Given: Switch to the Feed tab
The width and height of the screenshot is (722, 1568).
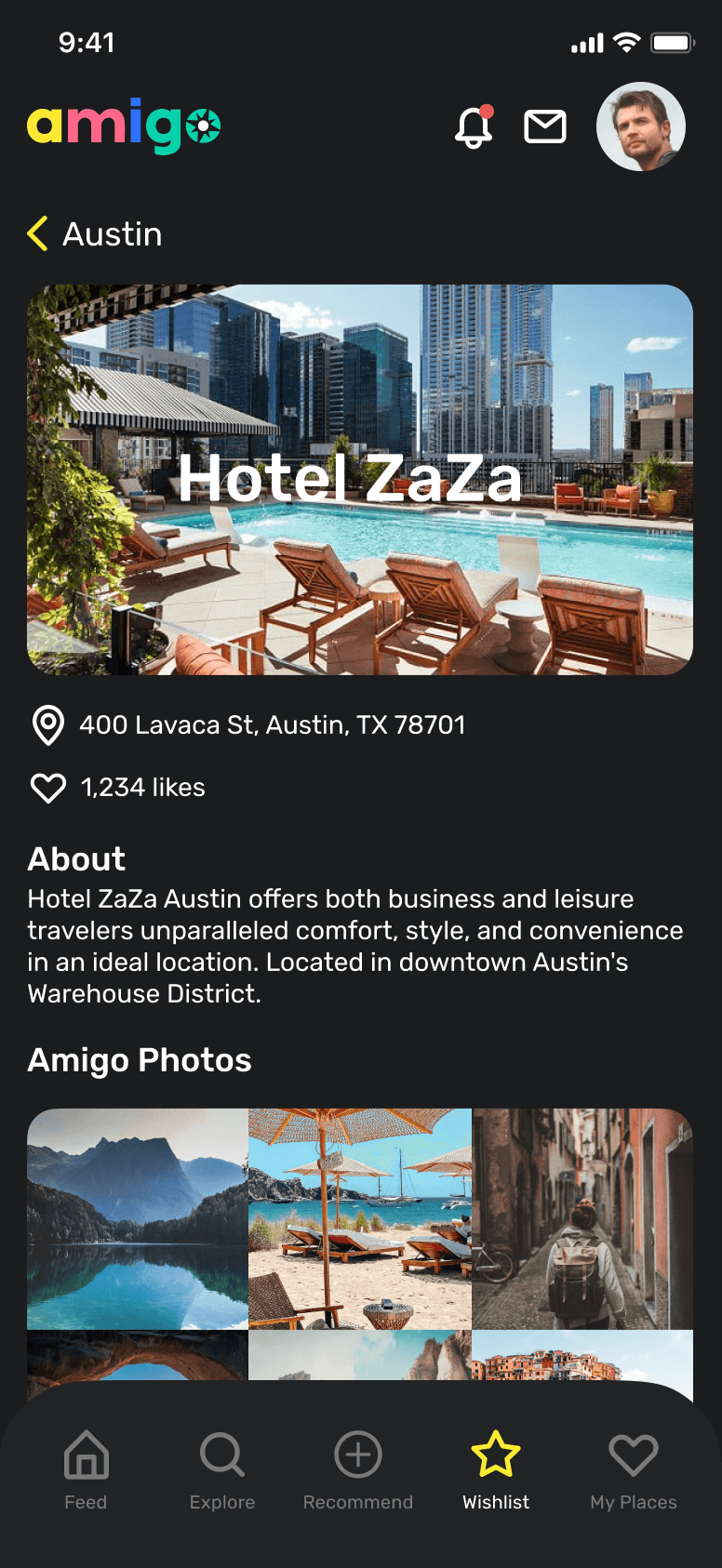Looking at the screenshot, I should (x=86, y=1469).
